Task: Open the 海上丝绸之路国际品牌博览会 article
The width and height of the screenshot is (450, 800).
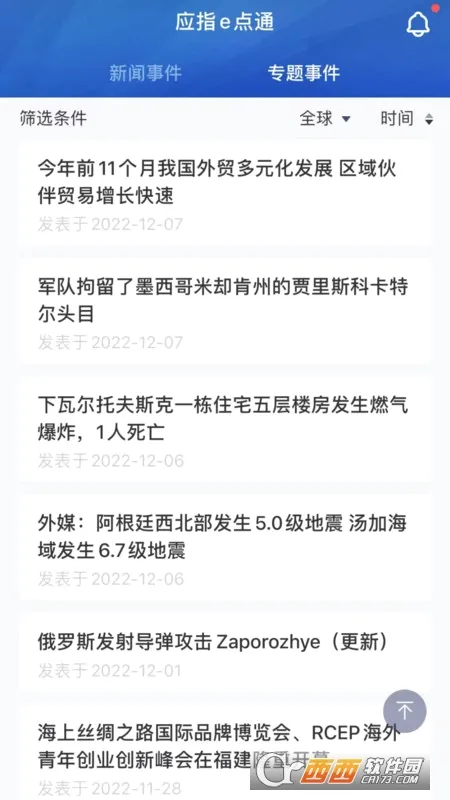Action: click(225, 753)
